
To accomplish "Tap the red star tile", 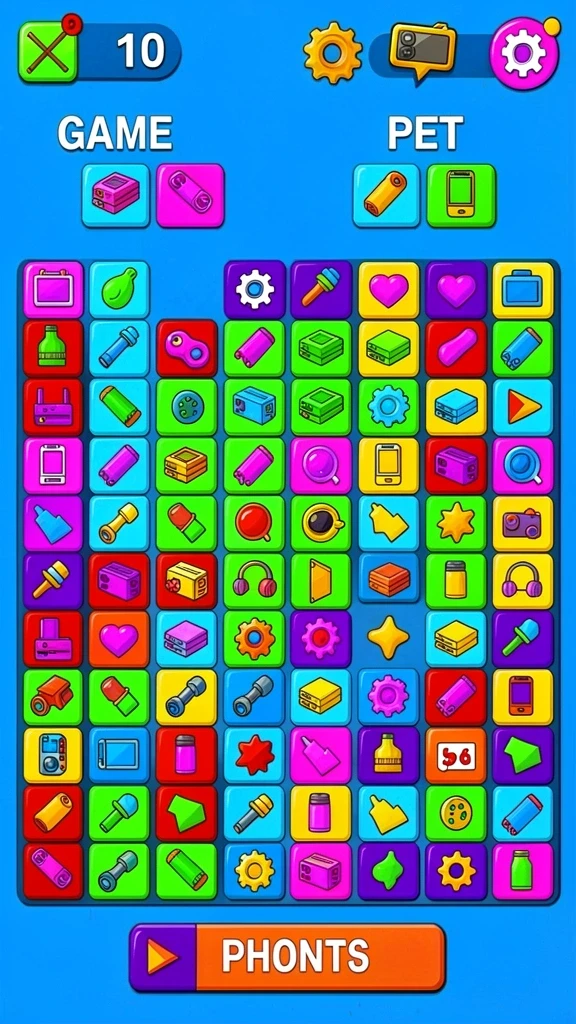I will click(x=254, y=755).
